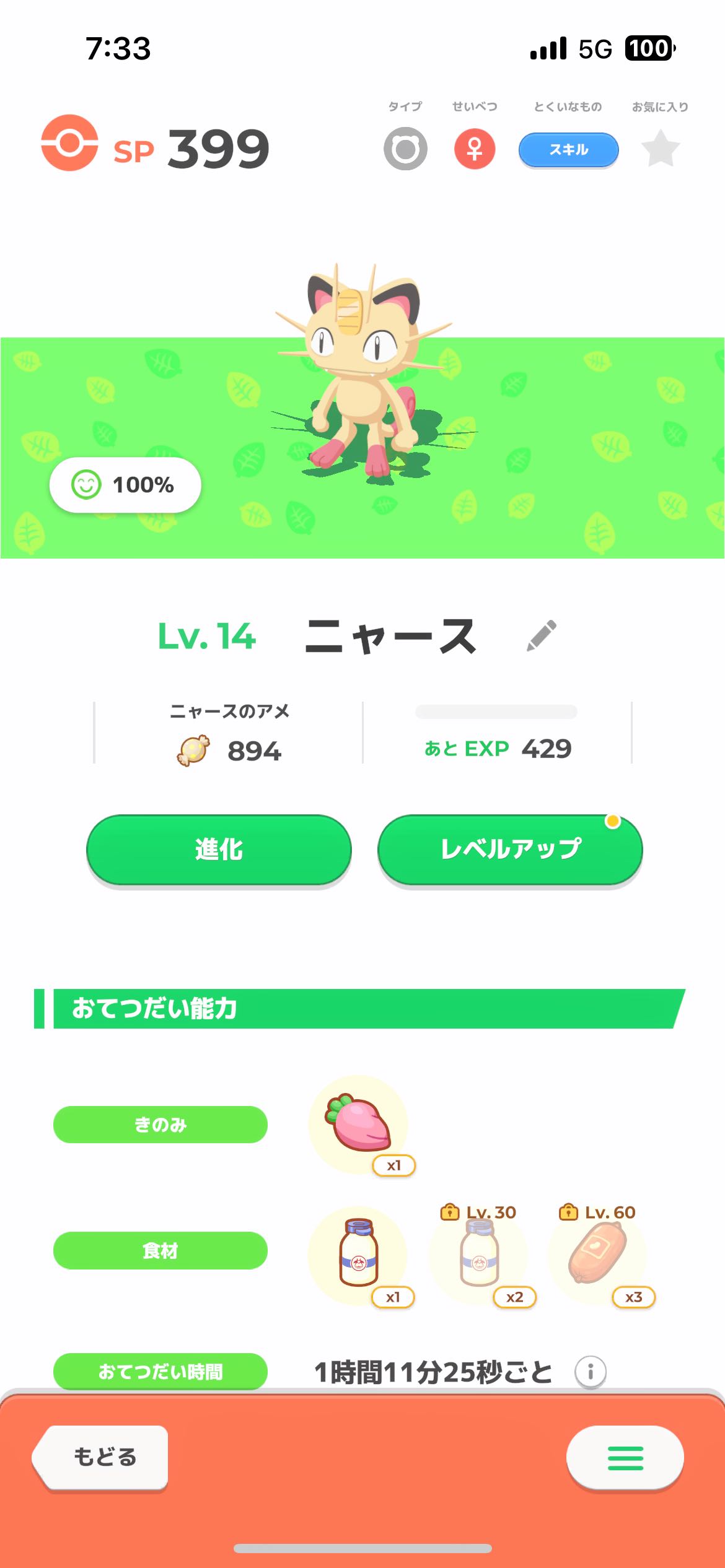Tap the pink berry item
Image resolution: width=725 pixels, height=1568 pixels.
358,1125
